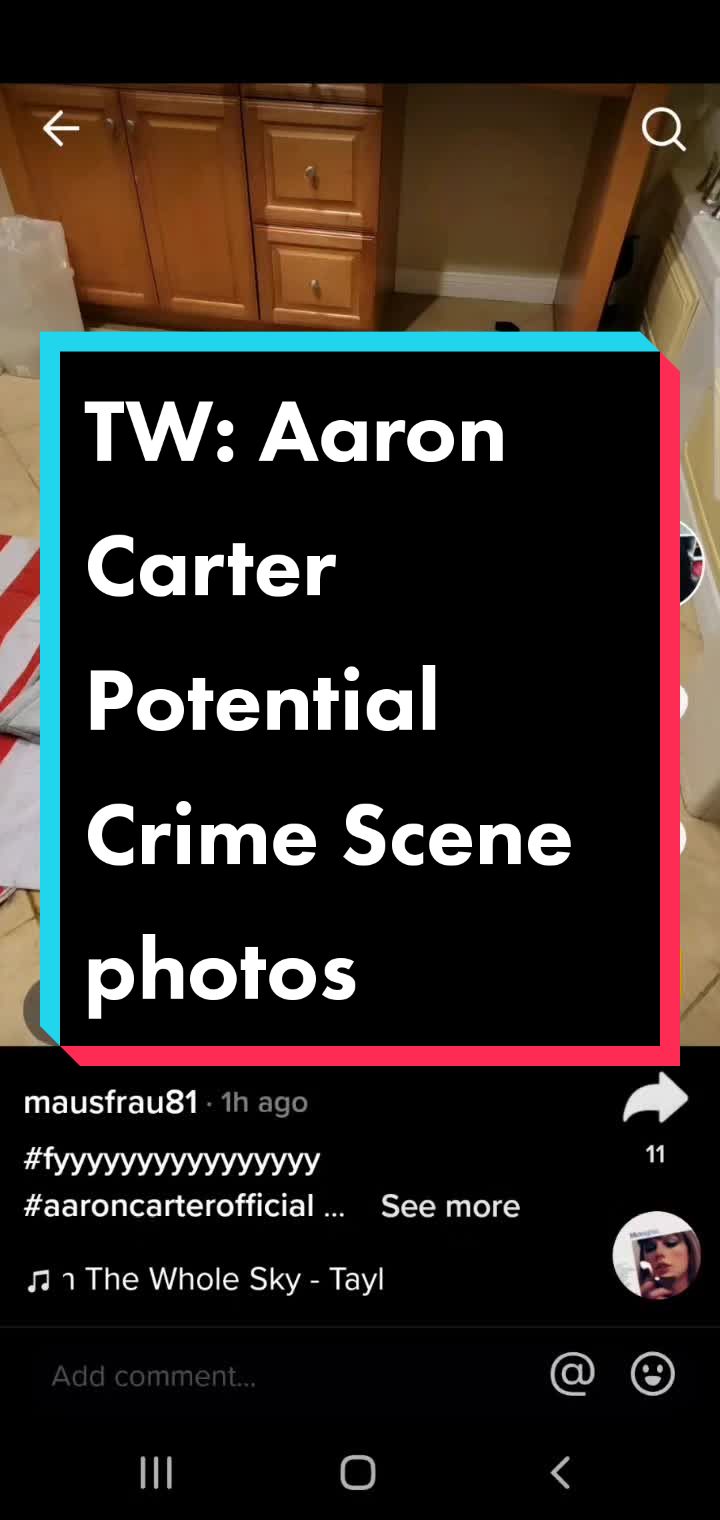Open search with the magnifier icon

(662, 129)
